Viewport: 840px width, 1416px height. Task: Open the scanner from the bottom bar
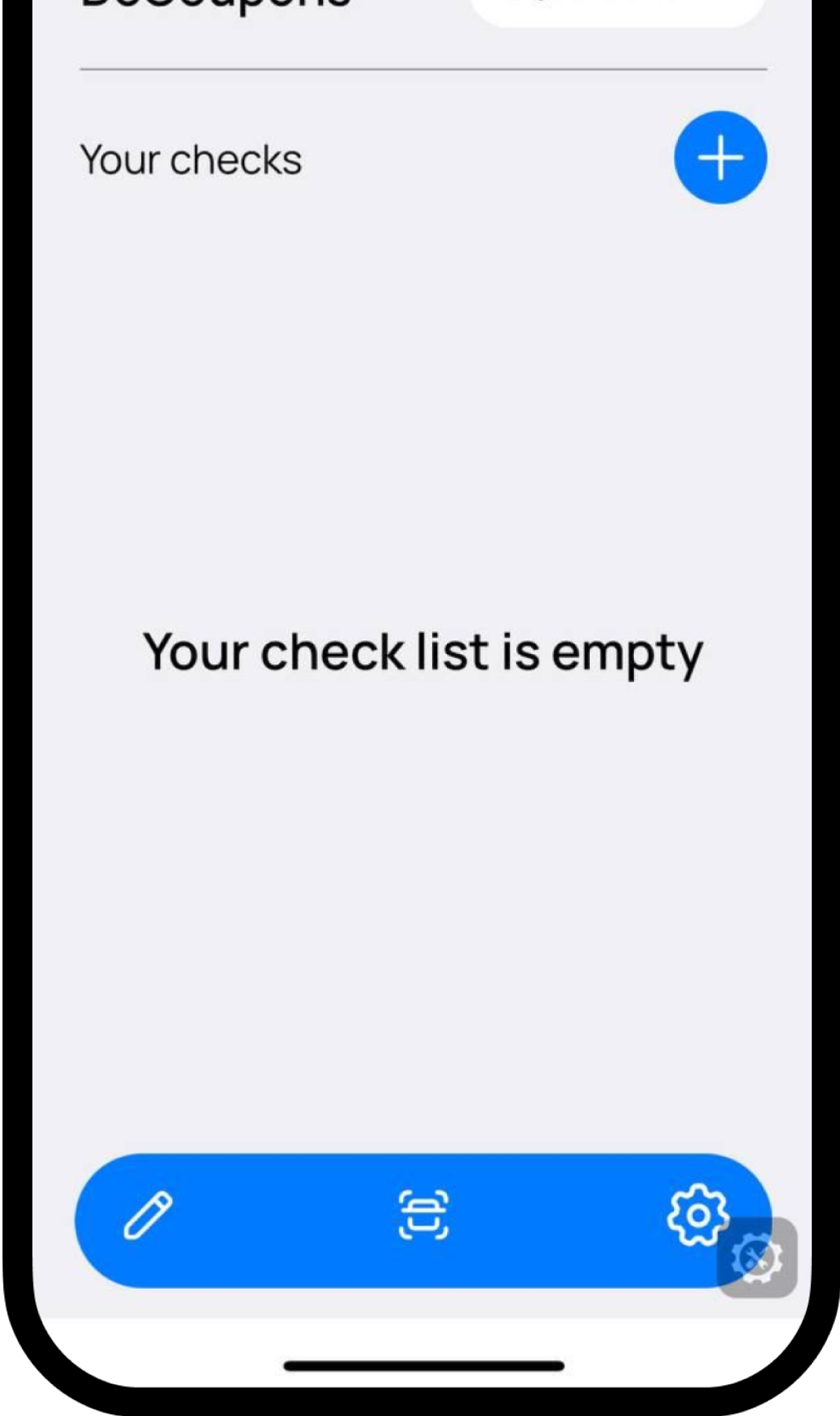423,1215
